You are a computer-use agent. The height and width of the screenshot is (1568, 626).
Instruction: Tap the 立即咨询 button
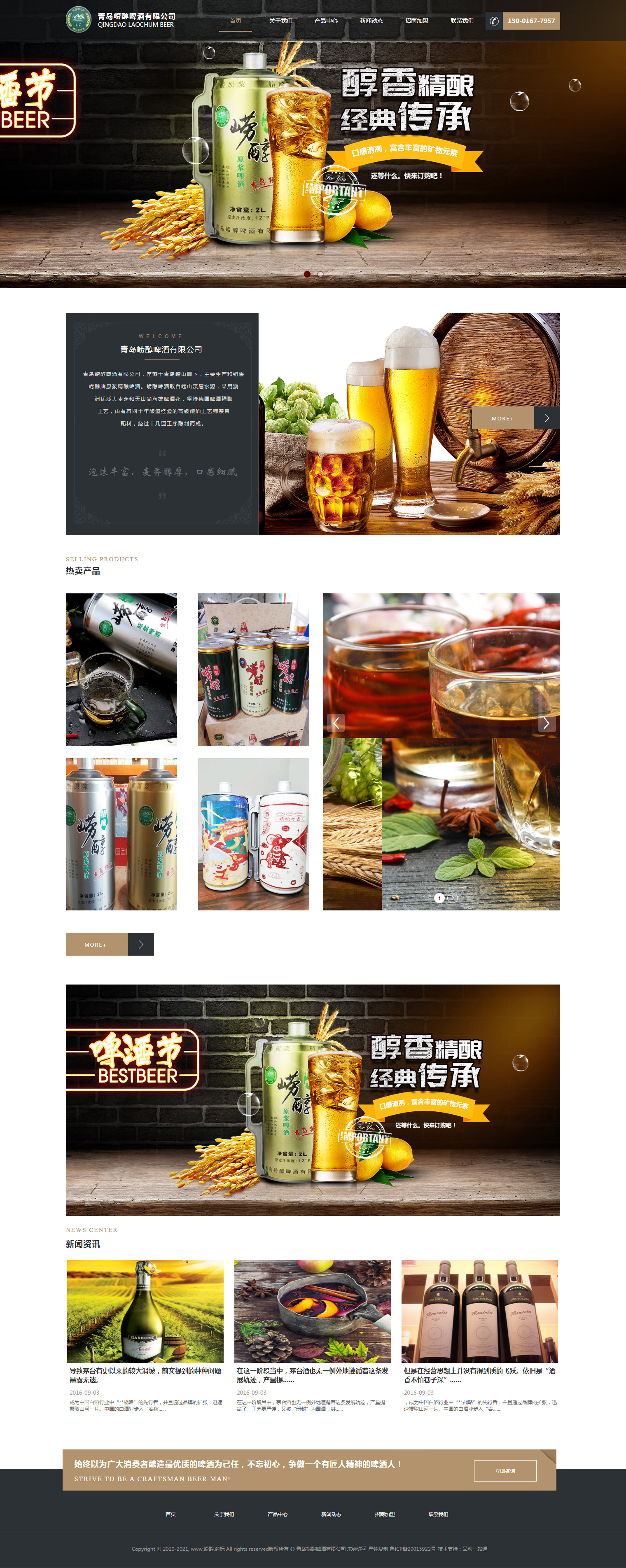pos(505,1470)
